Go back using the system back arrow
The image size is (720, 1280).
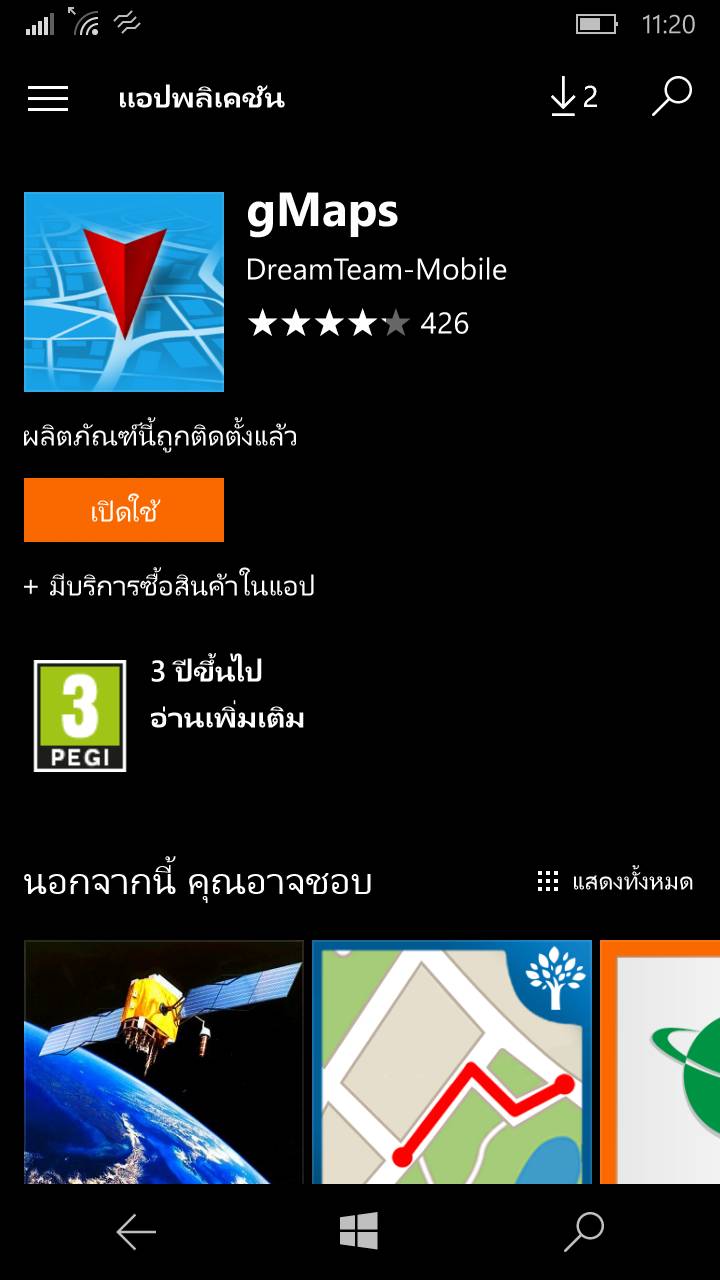pyautogui.click(x=136, y=1232)
